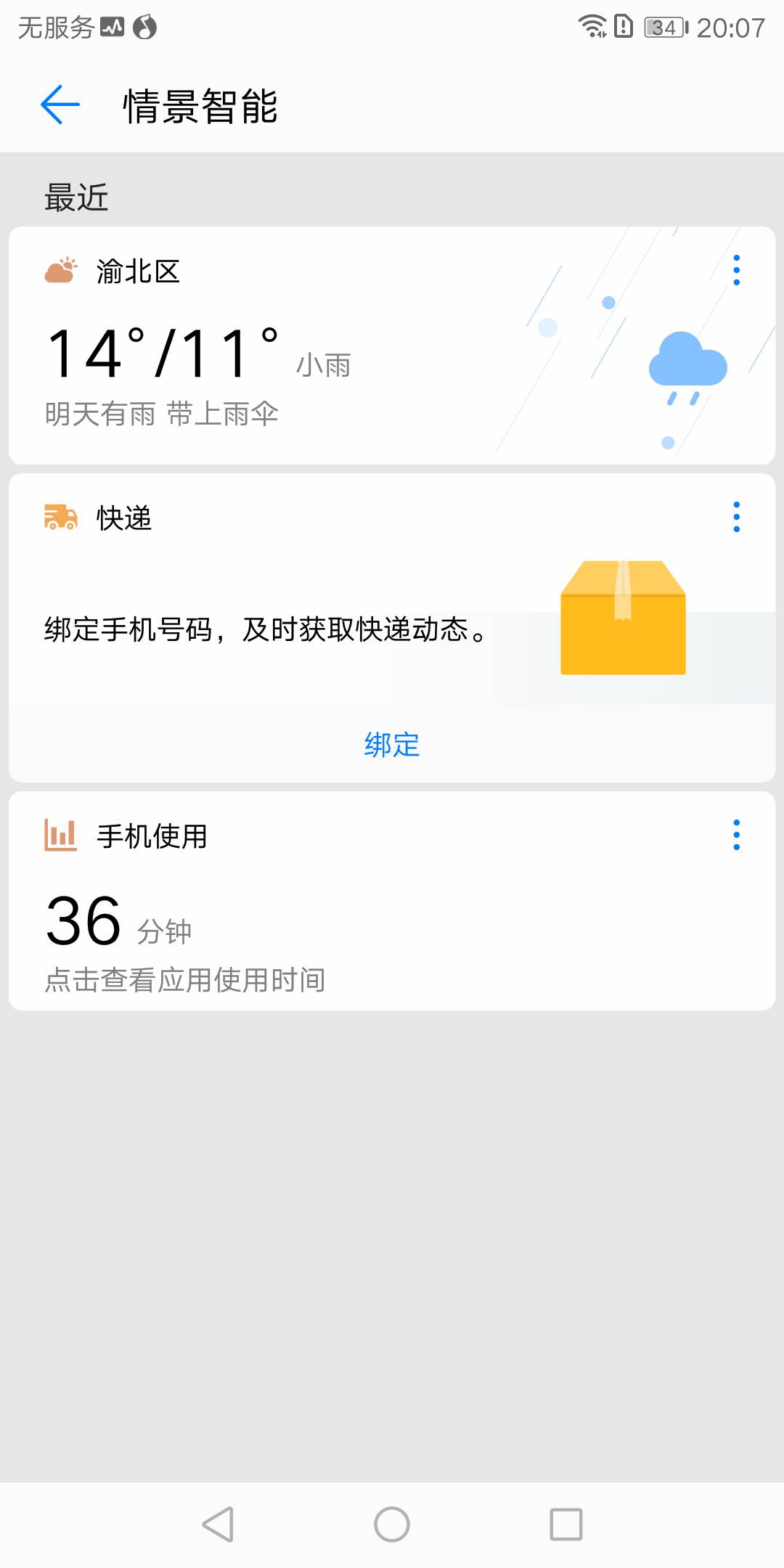This screenshot has height=1568, width=784.
Task: Go back from 情景智能 screen
Action: (60, 105)
